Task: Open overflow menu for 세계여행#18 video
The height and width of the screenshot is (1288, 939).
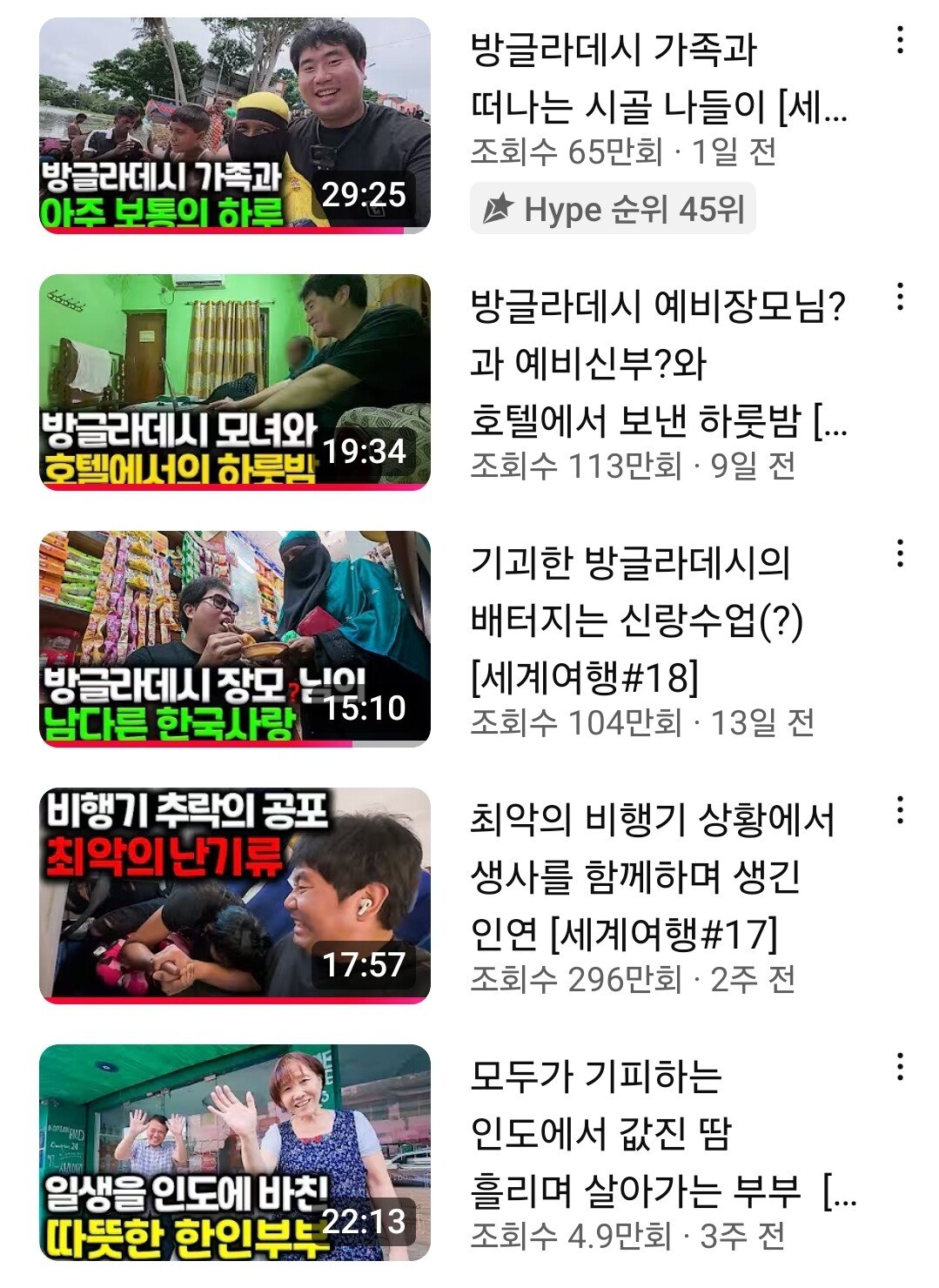Action: point(900,553)
